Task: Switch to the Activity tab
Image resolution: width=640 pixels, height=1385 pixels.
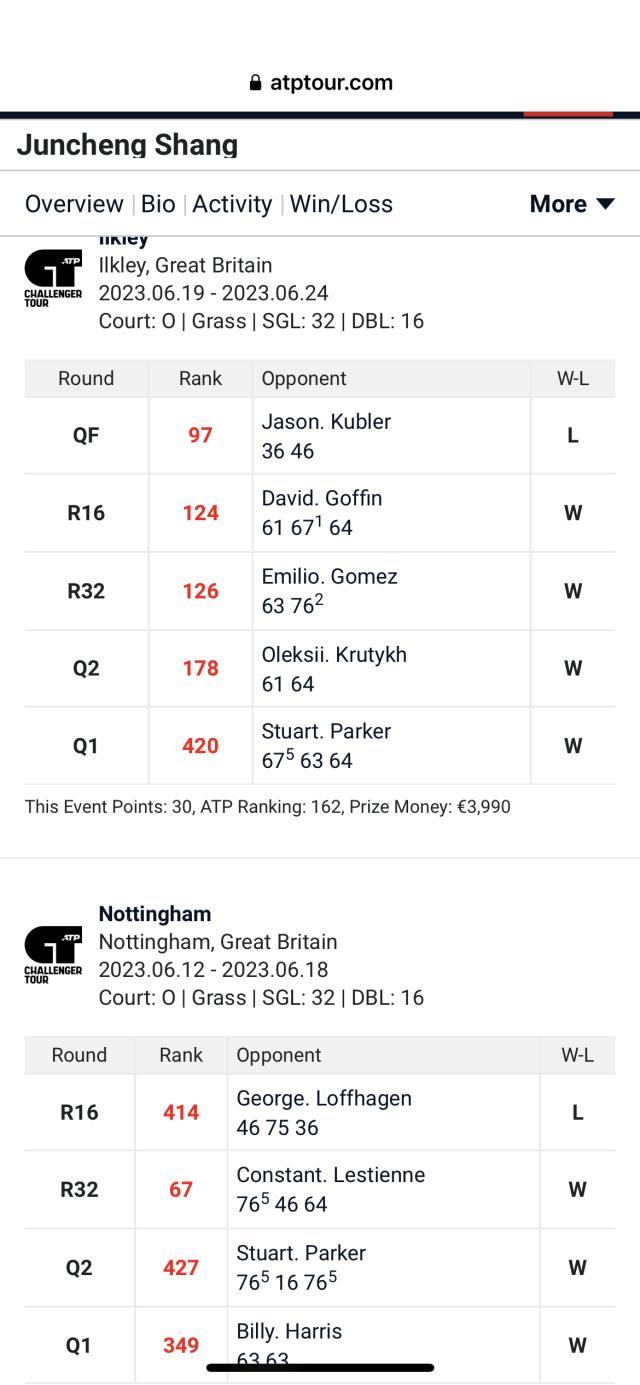Action: click(232, 204)
